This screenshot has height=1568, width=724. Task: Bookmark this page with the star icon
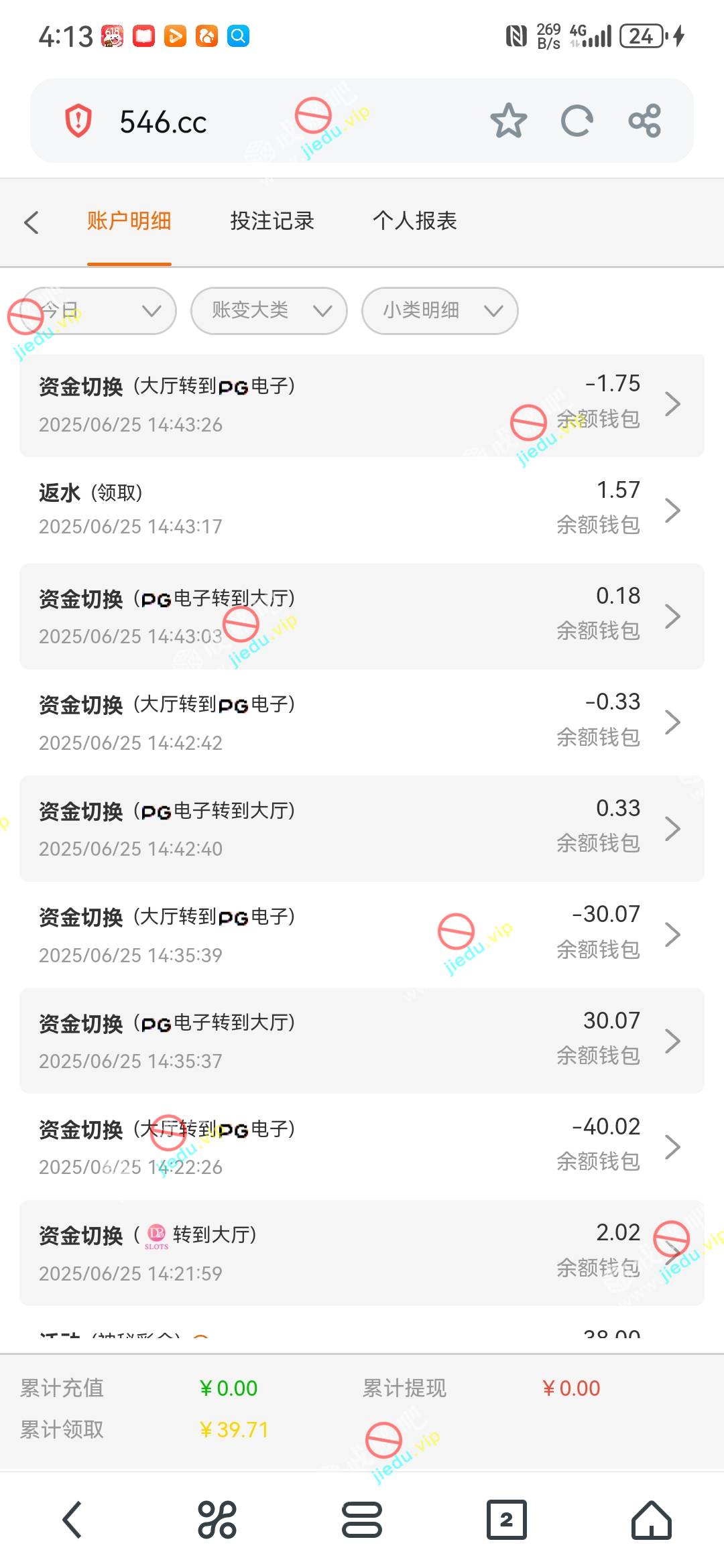click(508, 121)
